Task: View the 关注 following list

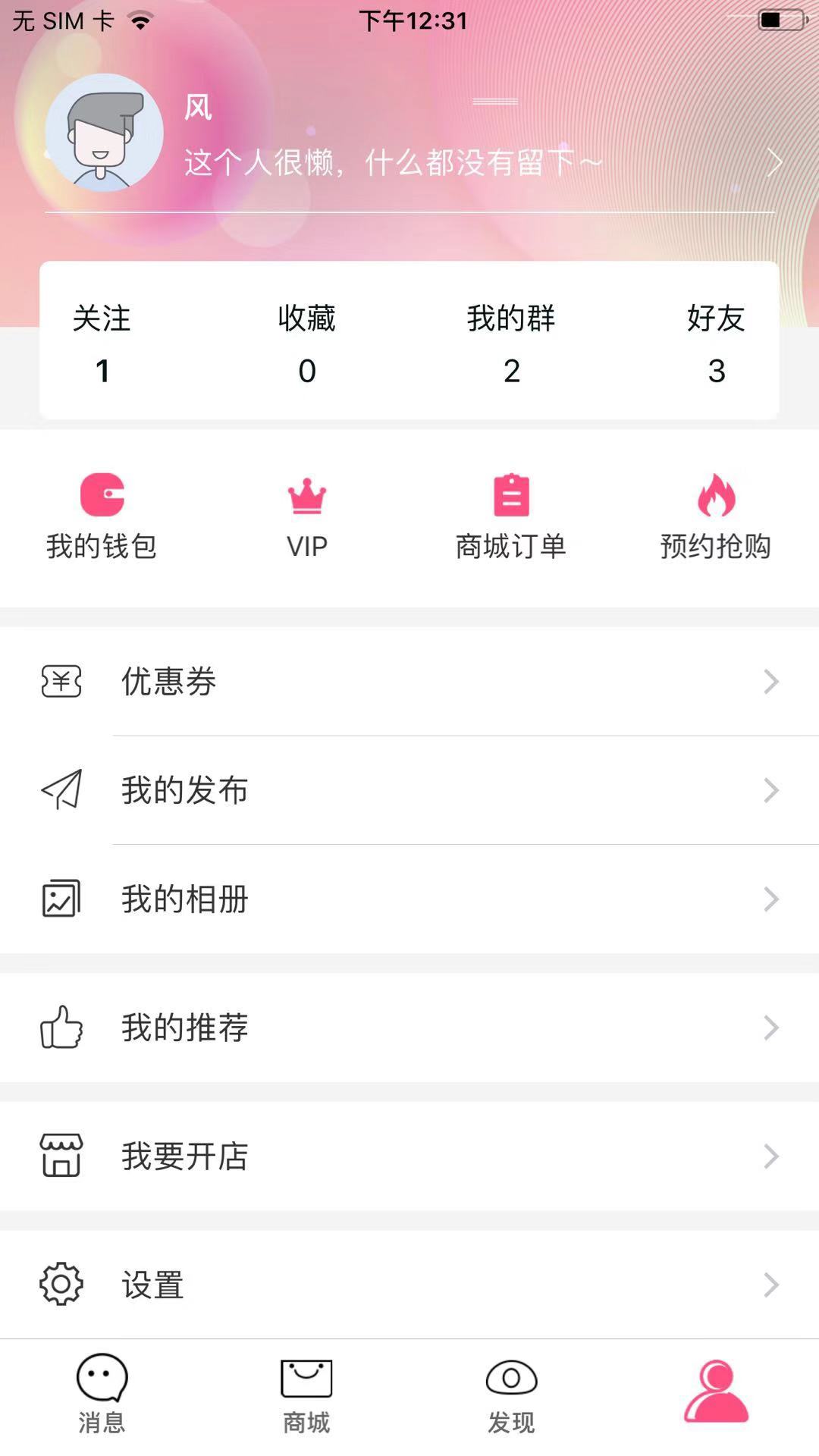Action: point(102,343)
